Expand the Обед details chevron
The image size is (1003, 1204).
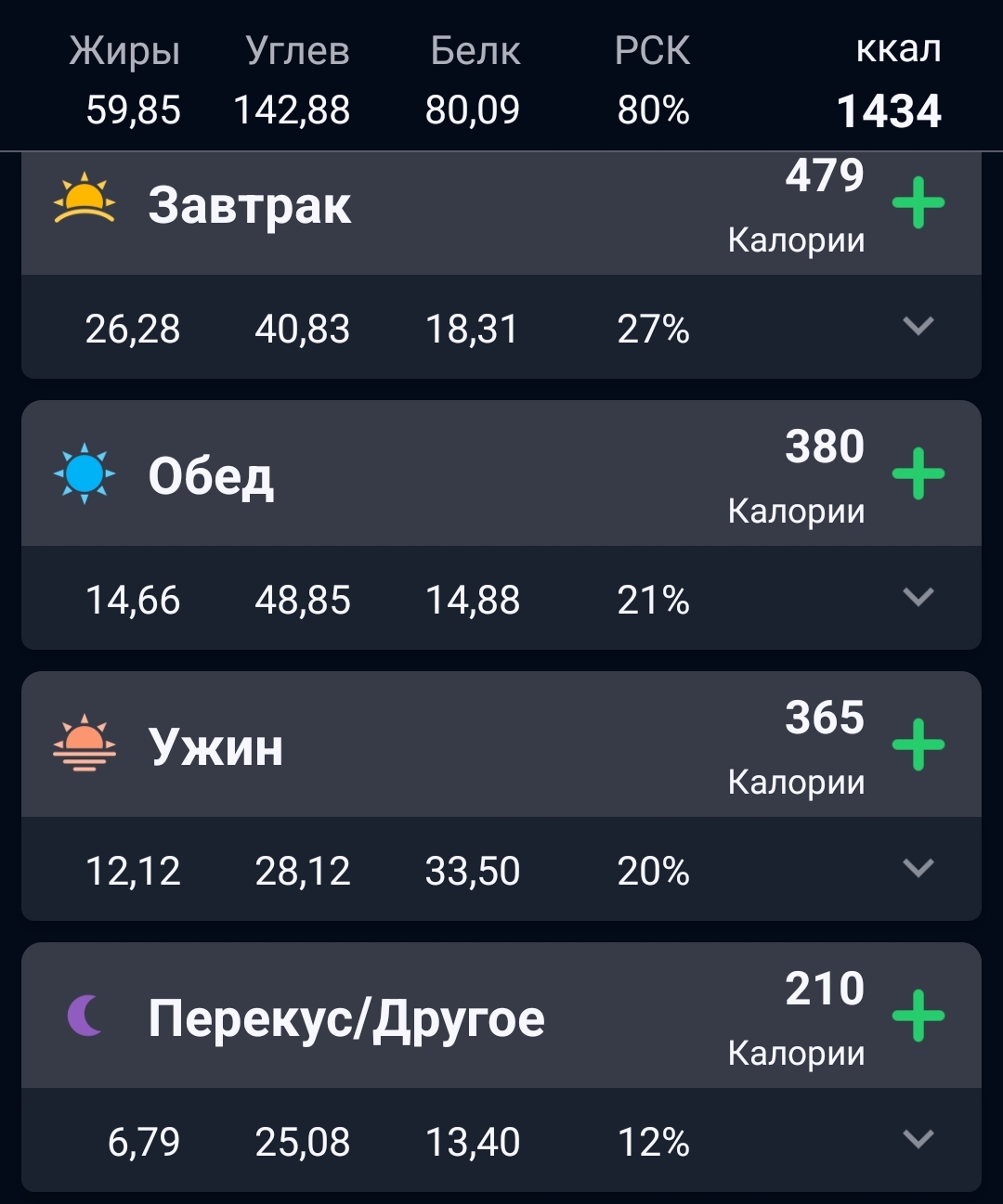coord(918,597)
